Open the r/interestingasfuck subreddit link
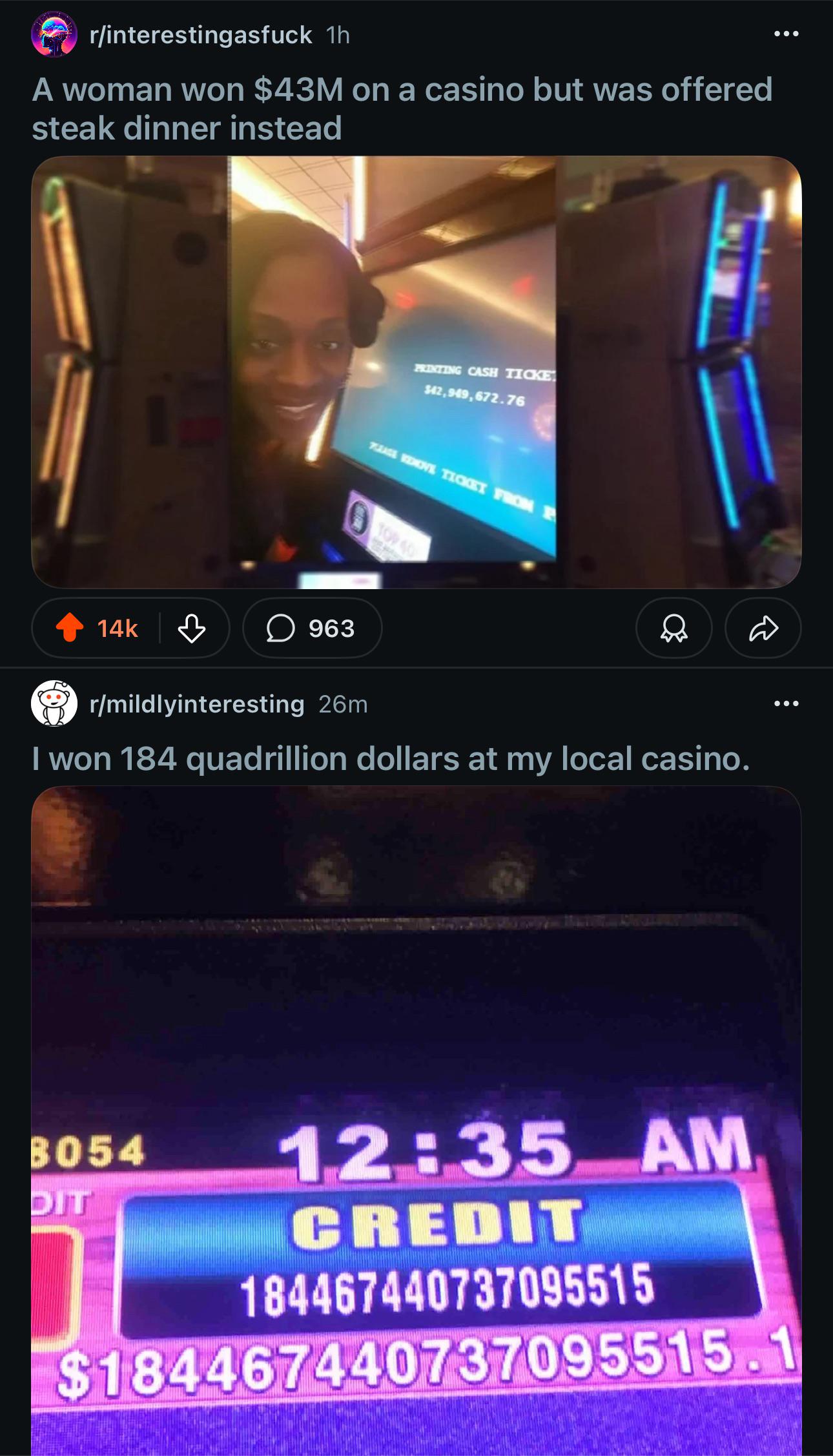The image size is (833, 1456). tap(201, 35)
